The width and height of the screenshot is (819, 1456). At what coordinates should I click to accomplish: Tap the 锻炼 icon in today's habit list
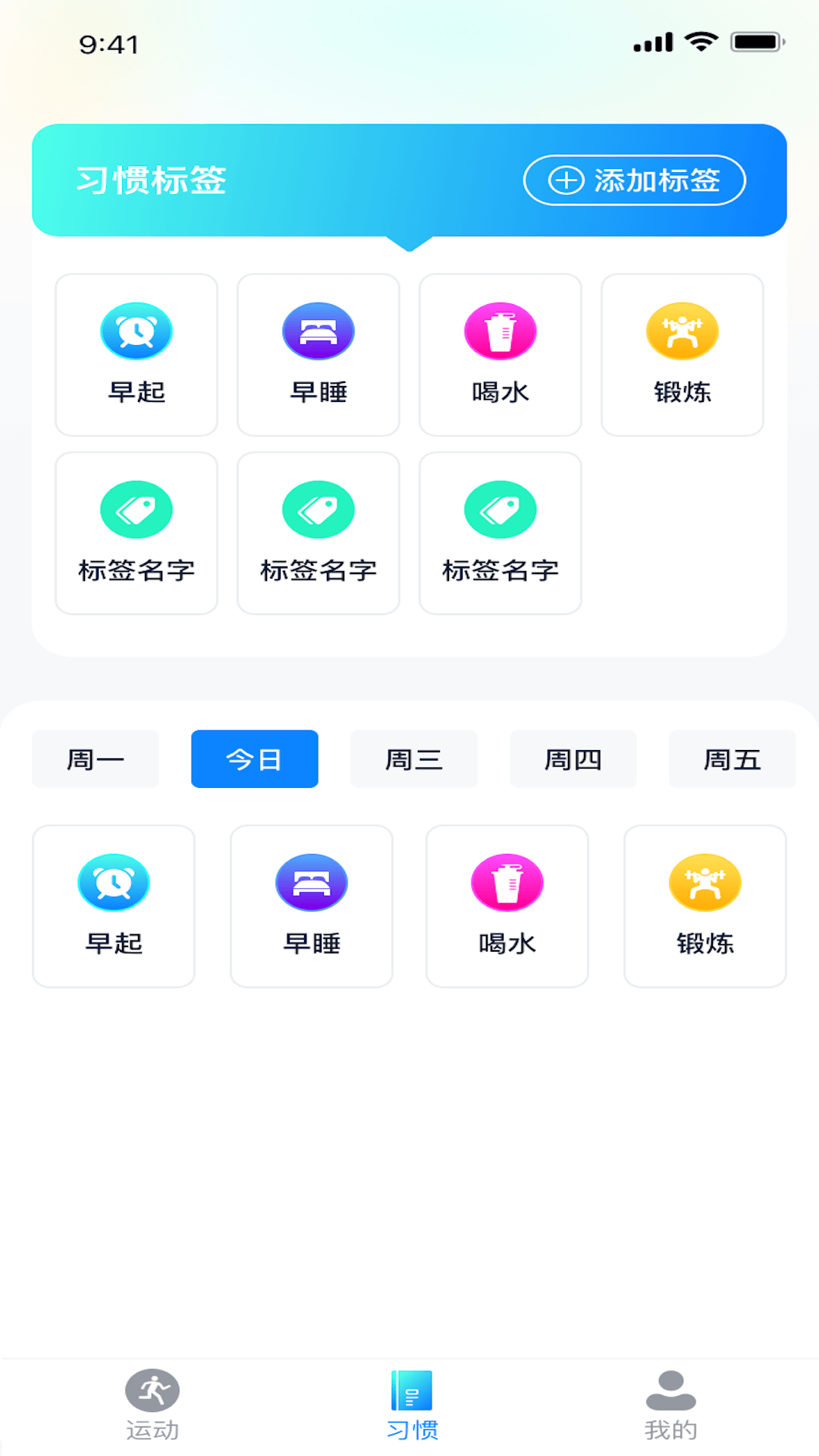pyautogui.click(x=704, y=883)
